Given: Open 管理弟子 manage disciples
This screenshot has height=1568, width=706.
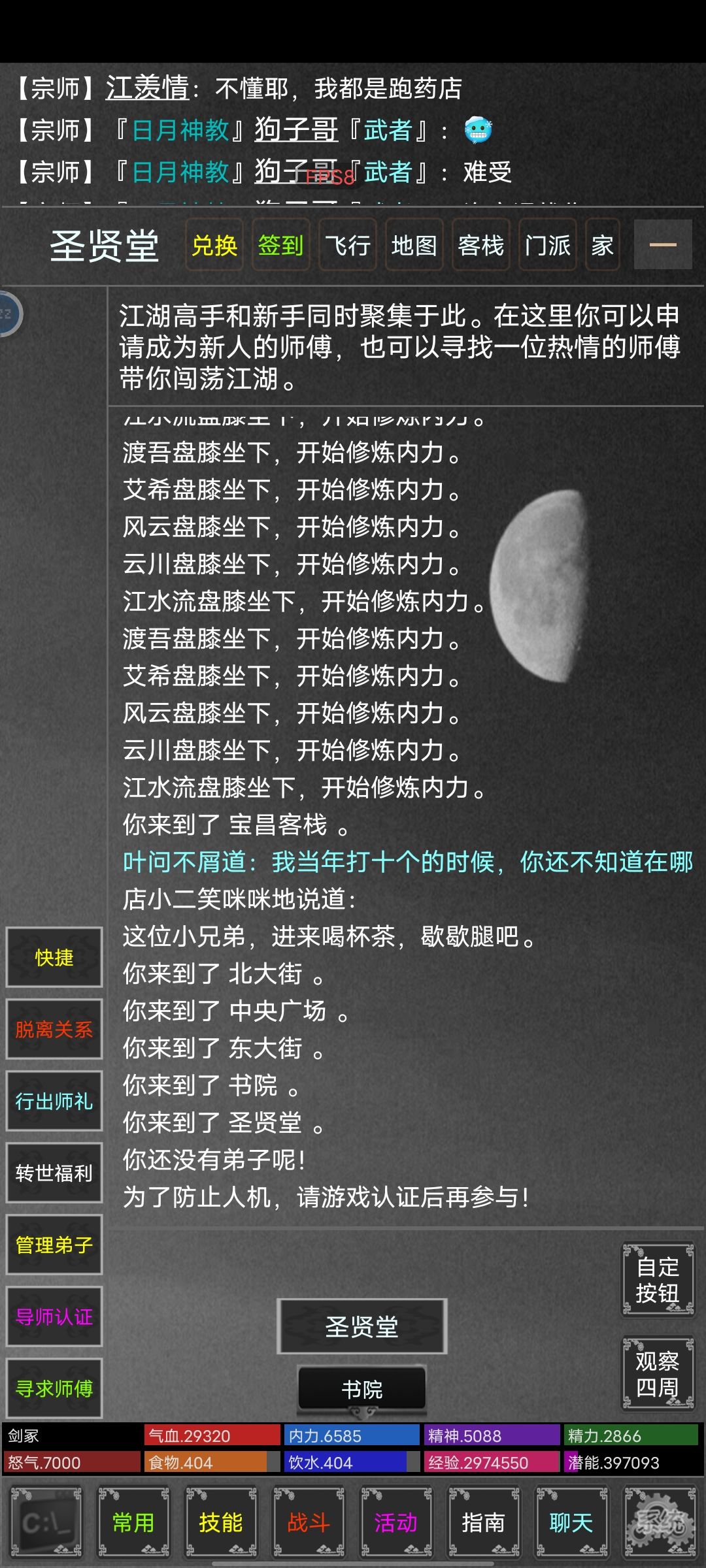Looking at the screenshot, I should click(x=54, y=1245).
